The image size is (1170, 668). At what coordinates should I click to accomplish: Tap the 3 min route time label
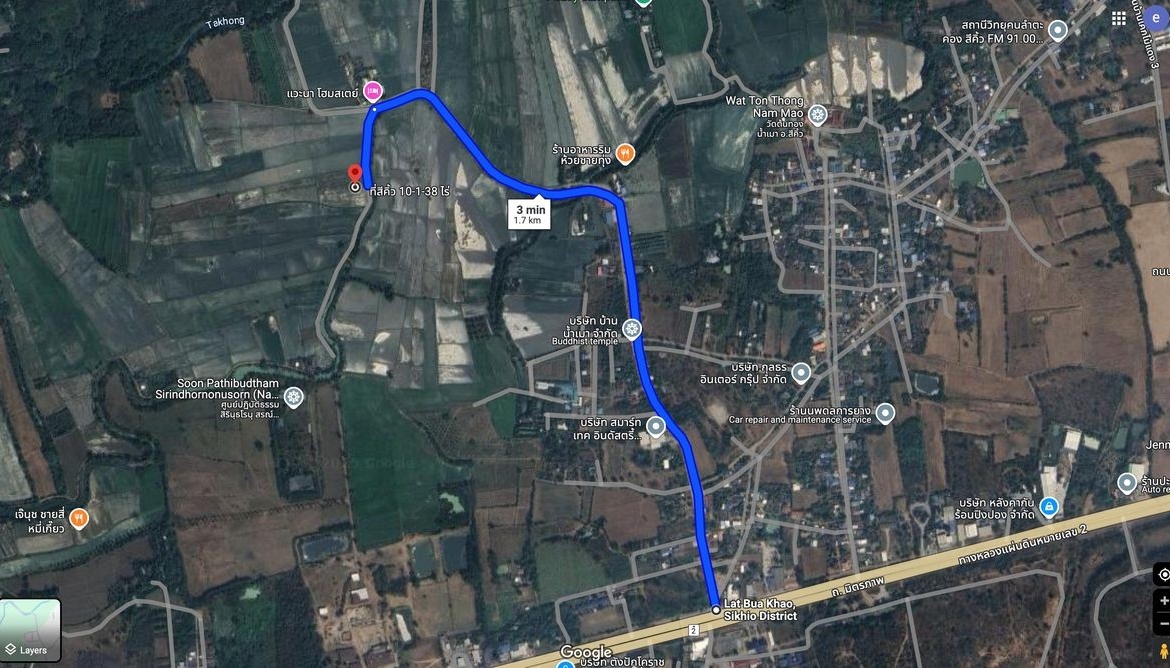click(530, 212)
